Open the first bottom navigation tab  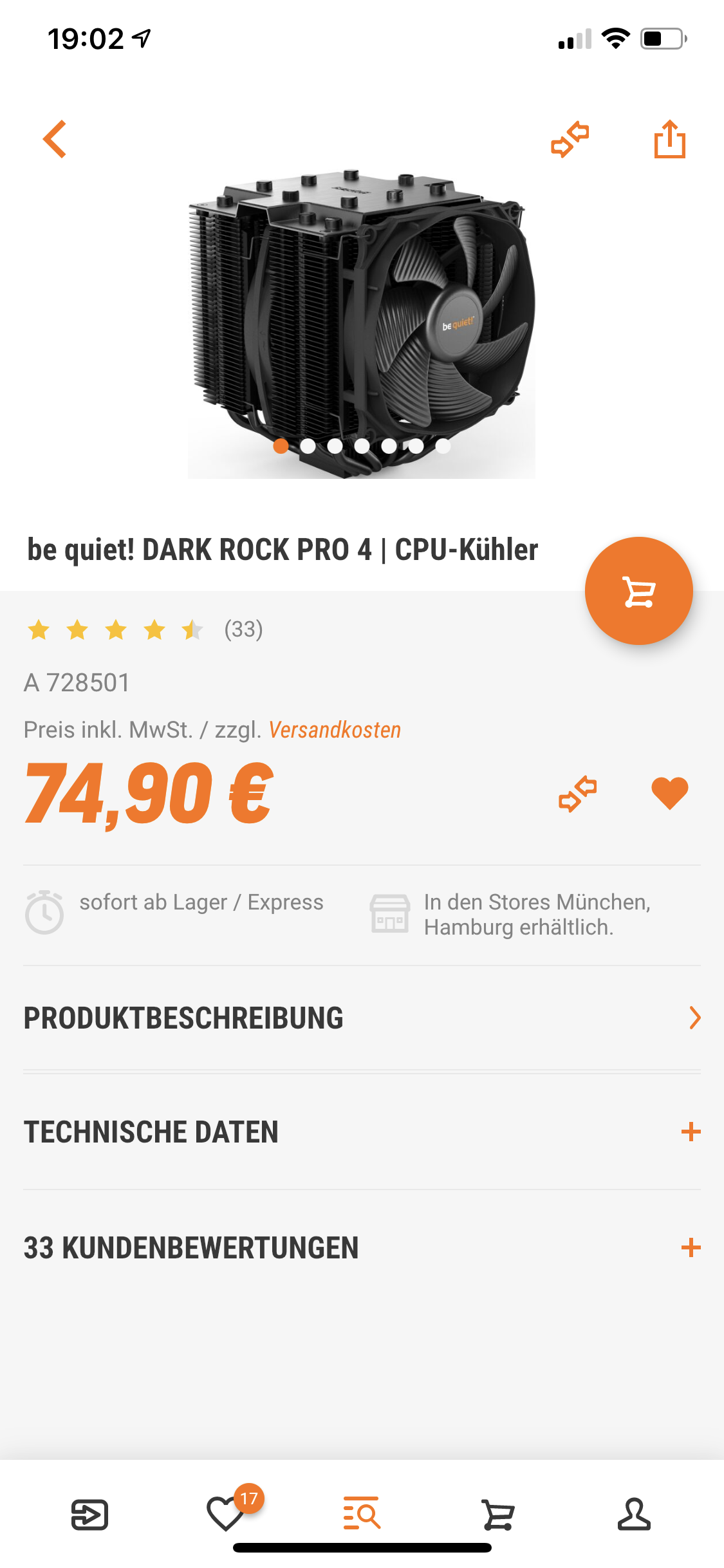point(89,1514)
